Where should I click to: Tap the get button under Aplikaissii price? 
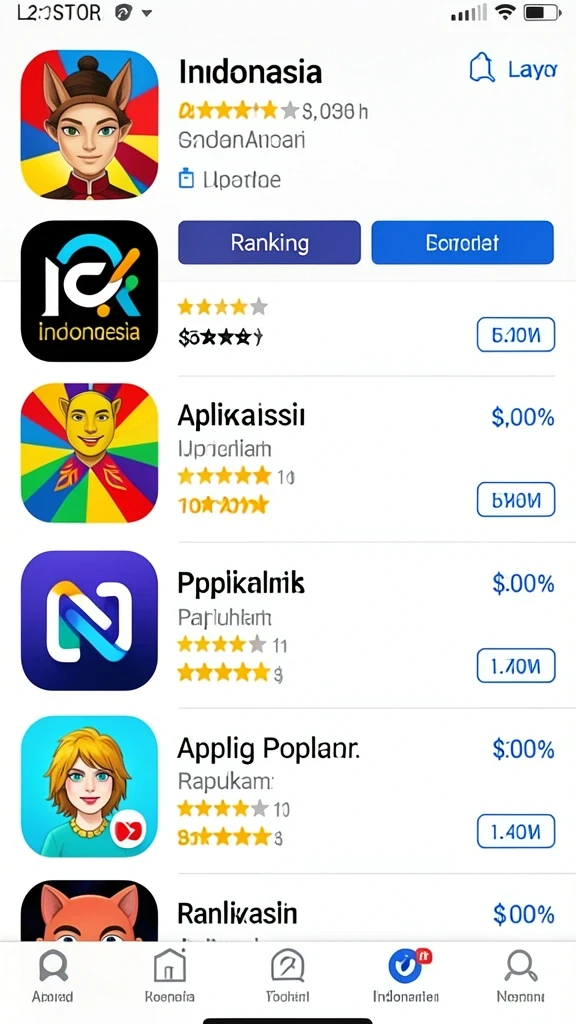516,500
